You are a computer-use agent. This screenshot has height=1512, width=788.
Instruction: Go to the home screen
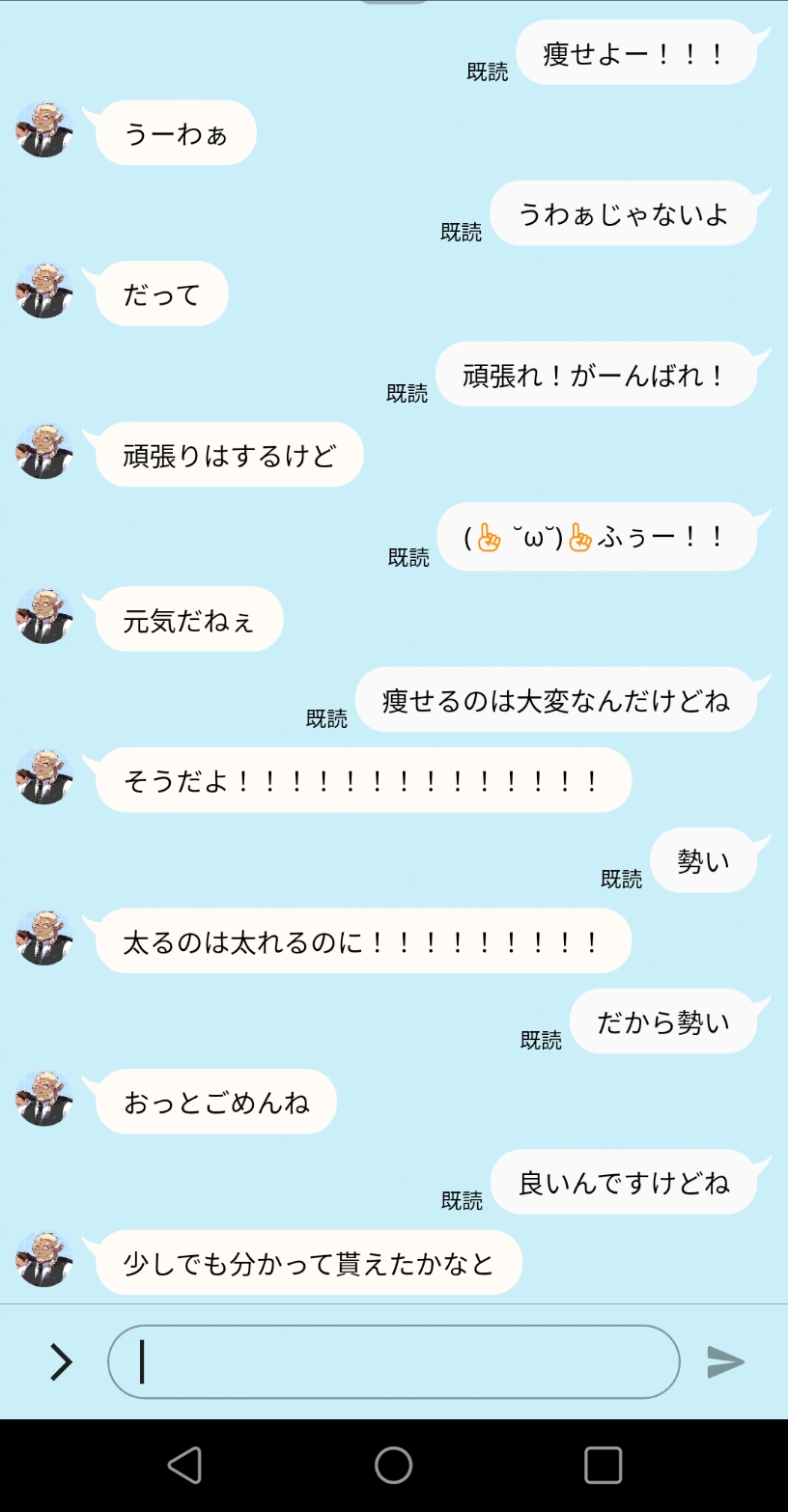[x=393, y=1465]
